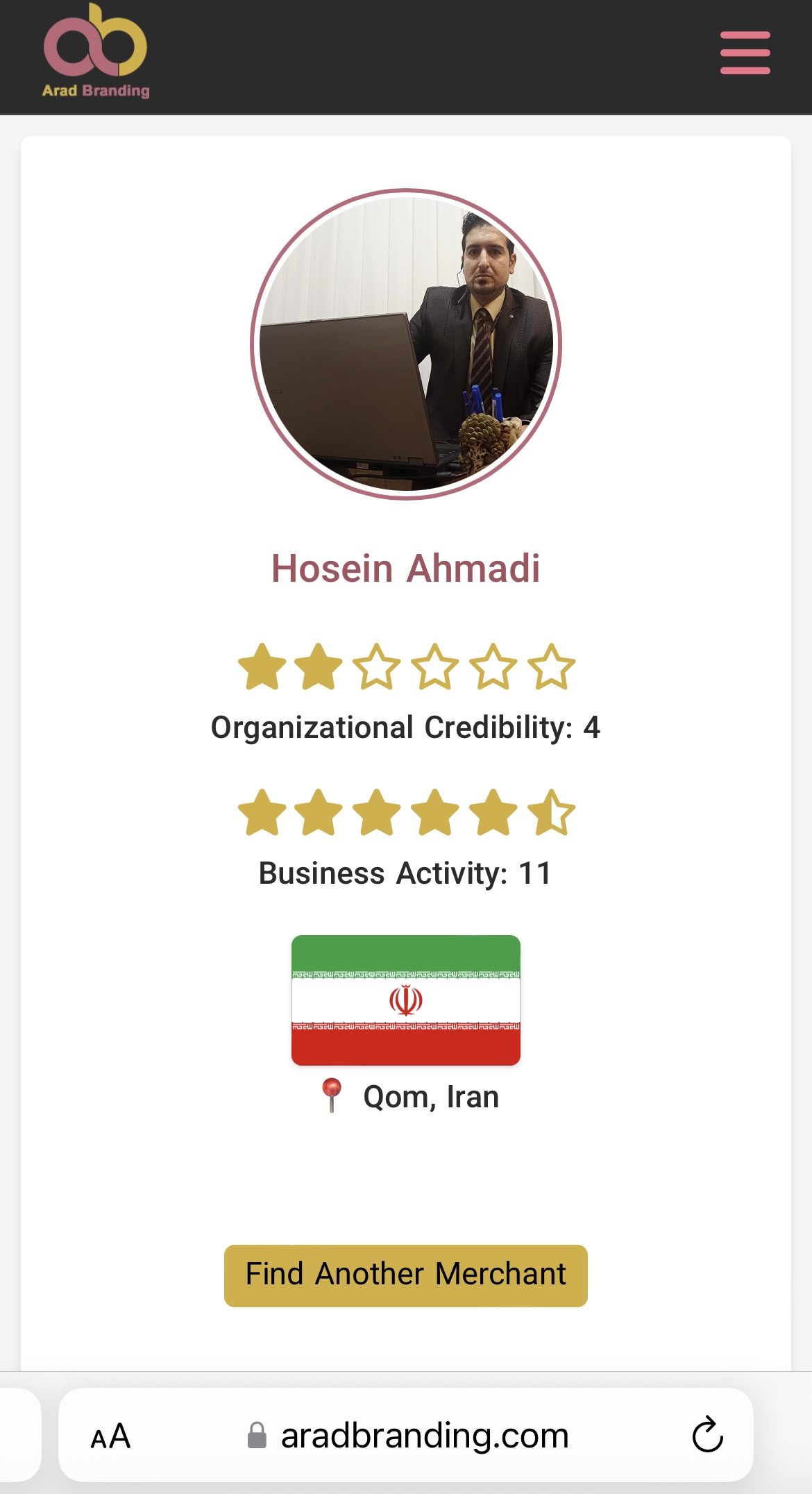Image resolution: width=812 pixels, height=1494 pixels.
Task: Tap Find Another Merchant button
Action: click(405, 1275)
